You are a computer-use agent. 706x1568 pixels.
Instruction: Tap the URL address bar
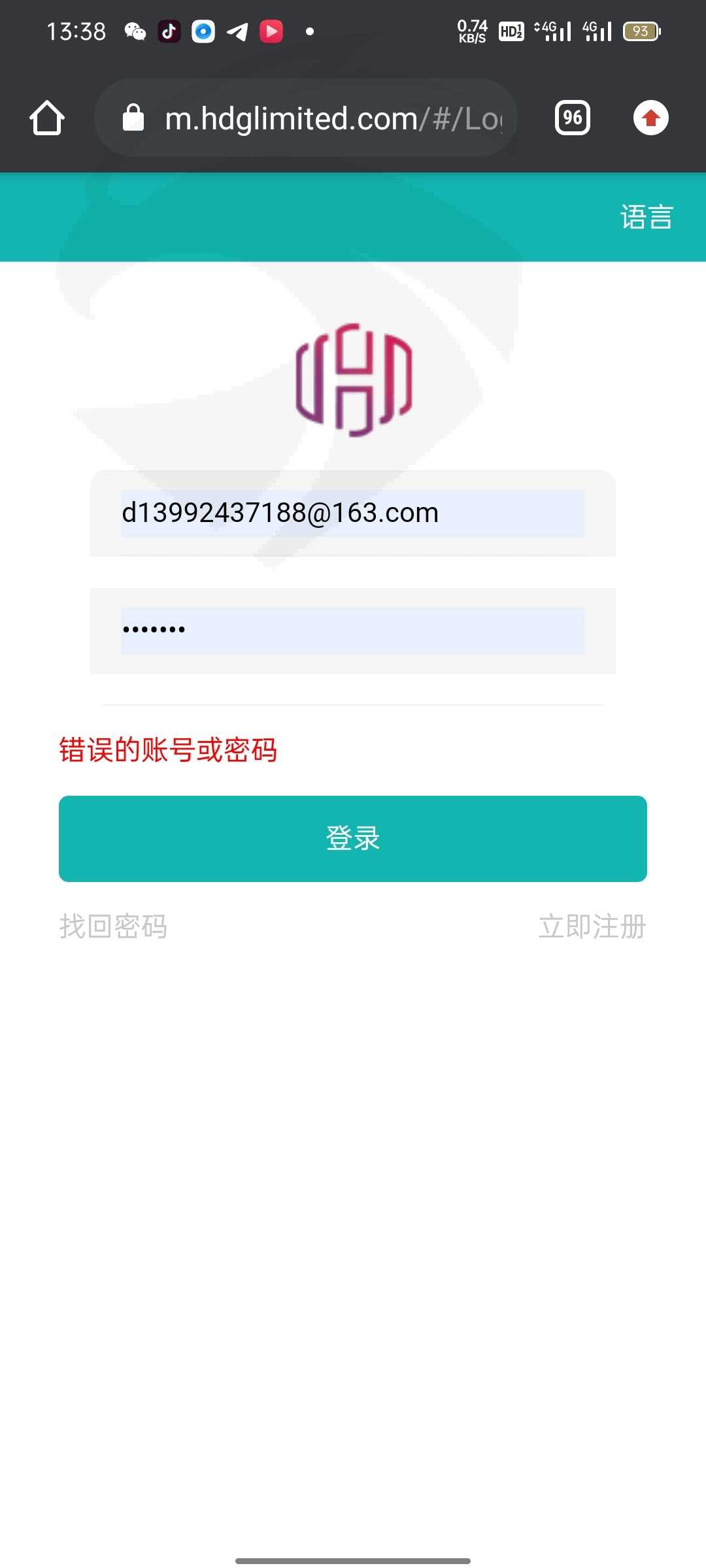(x=306, y=118)
